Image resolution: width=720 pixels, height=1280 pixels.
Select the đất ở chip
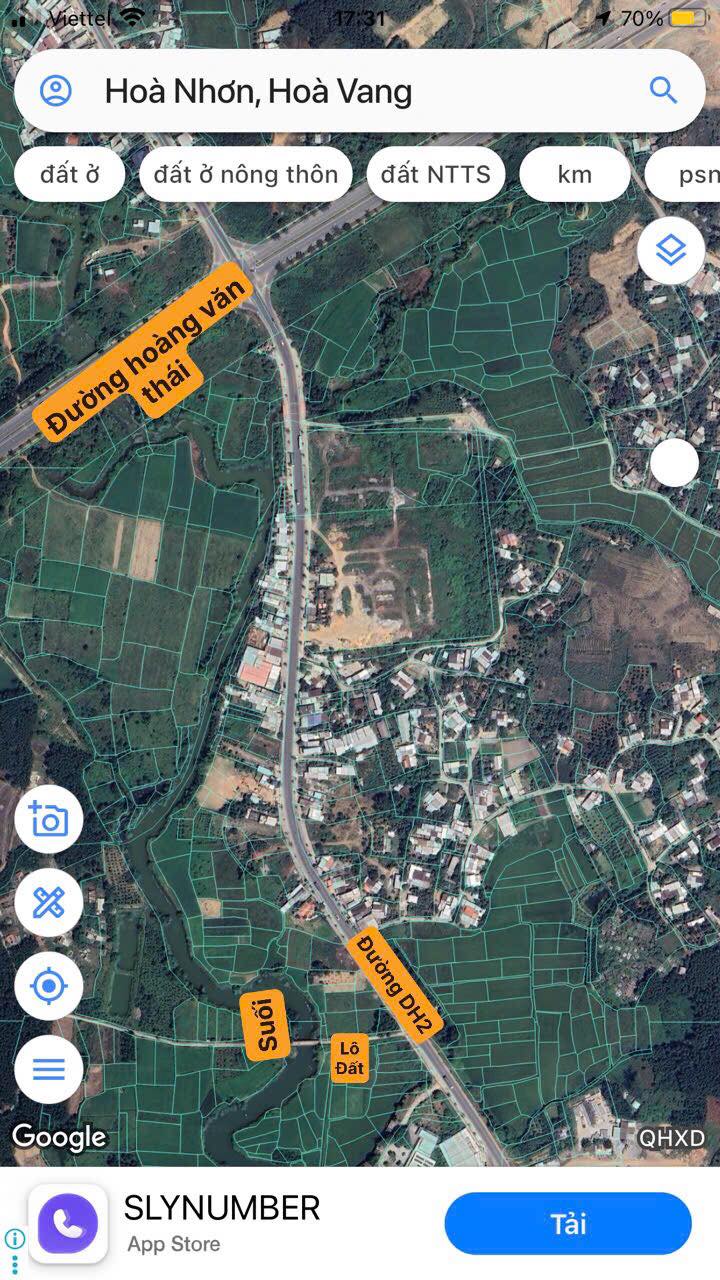70,174
